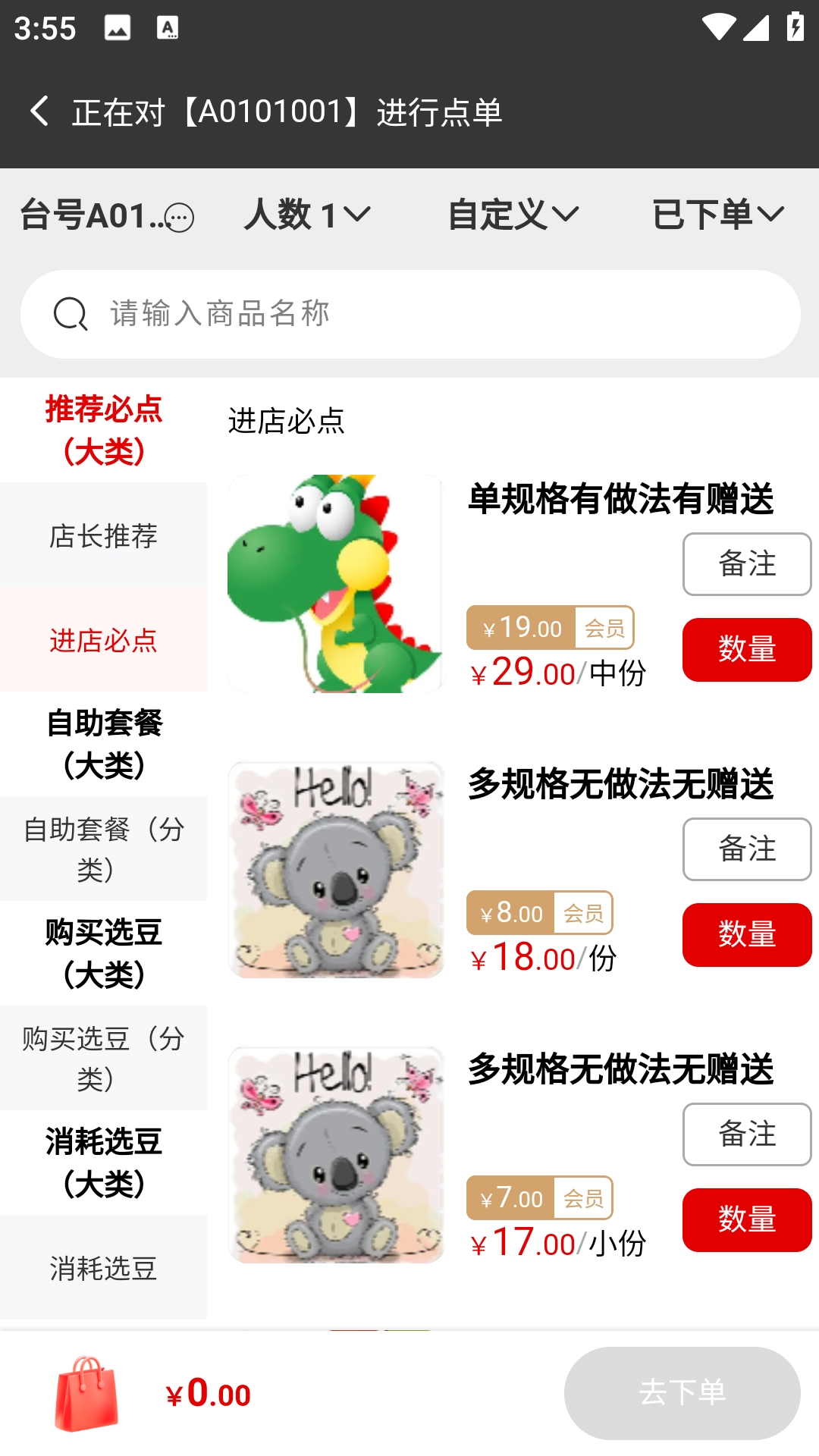Image resolution: width=819 pixels, height=1456 pixels.
Task: Go back from the ordering page
Action: (x=39, y=111)
